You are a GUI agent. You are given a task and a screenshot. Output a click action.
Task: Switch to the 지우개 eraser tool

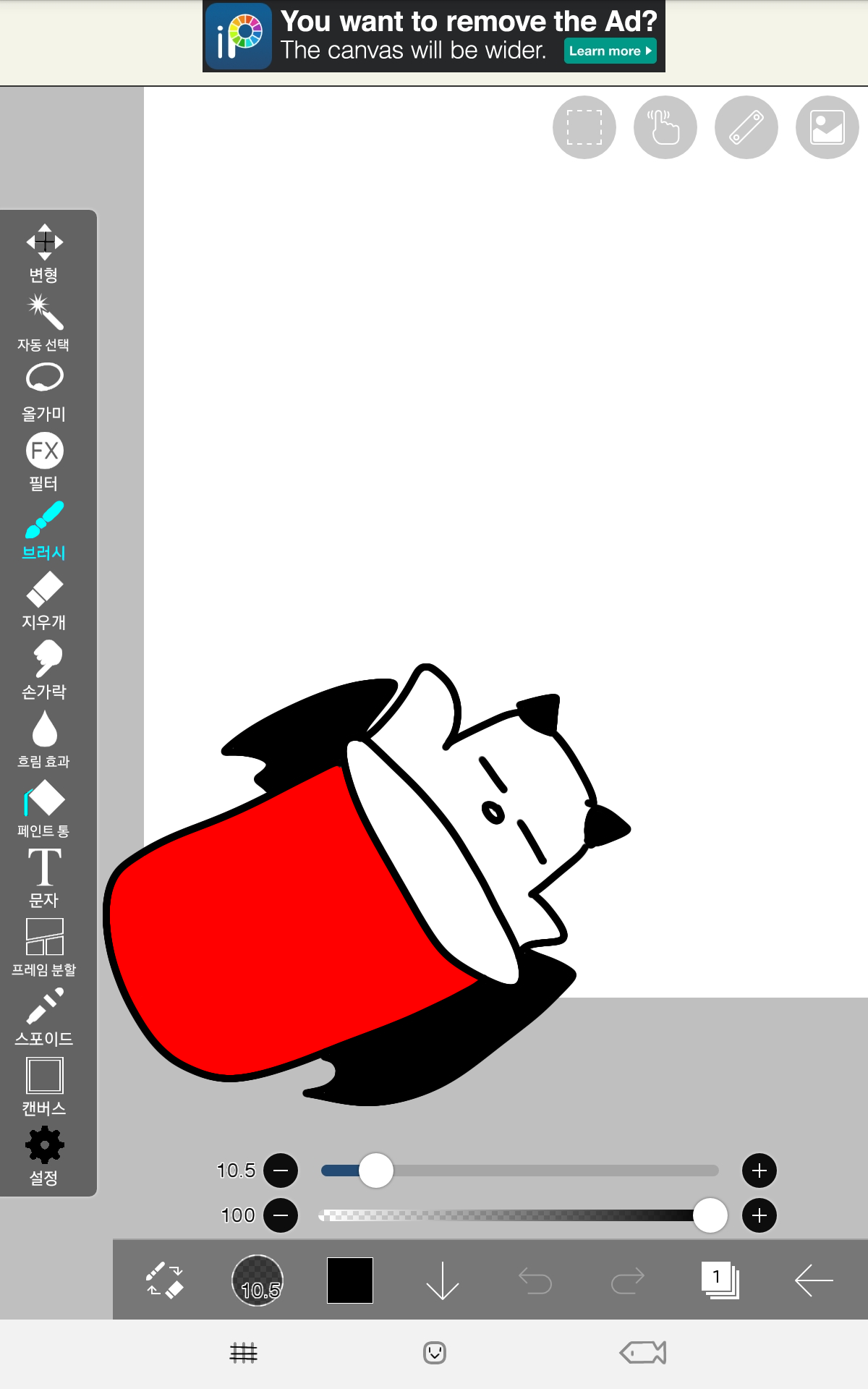point(44,600)
